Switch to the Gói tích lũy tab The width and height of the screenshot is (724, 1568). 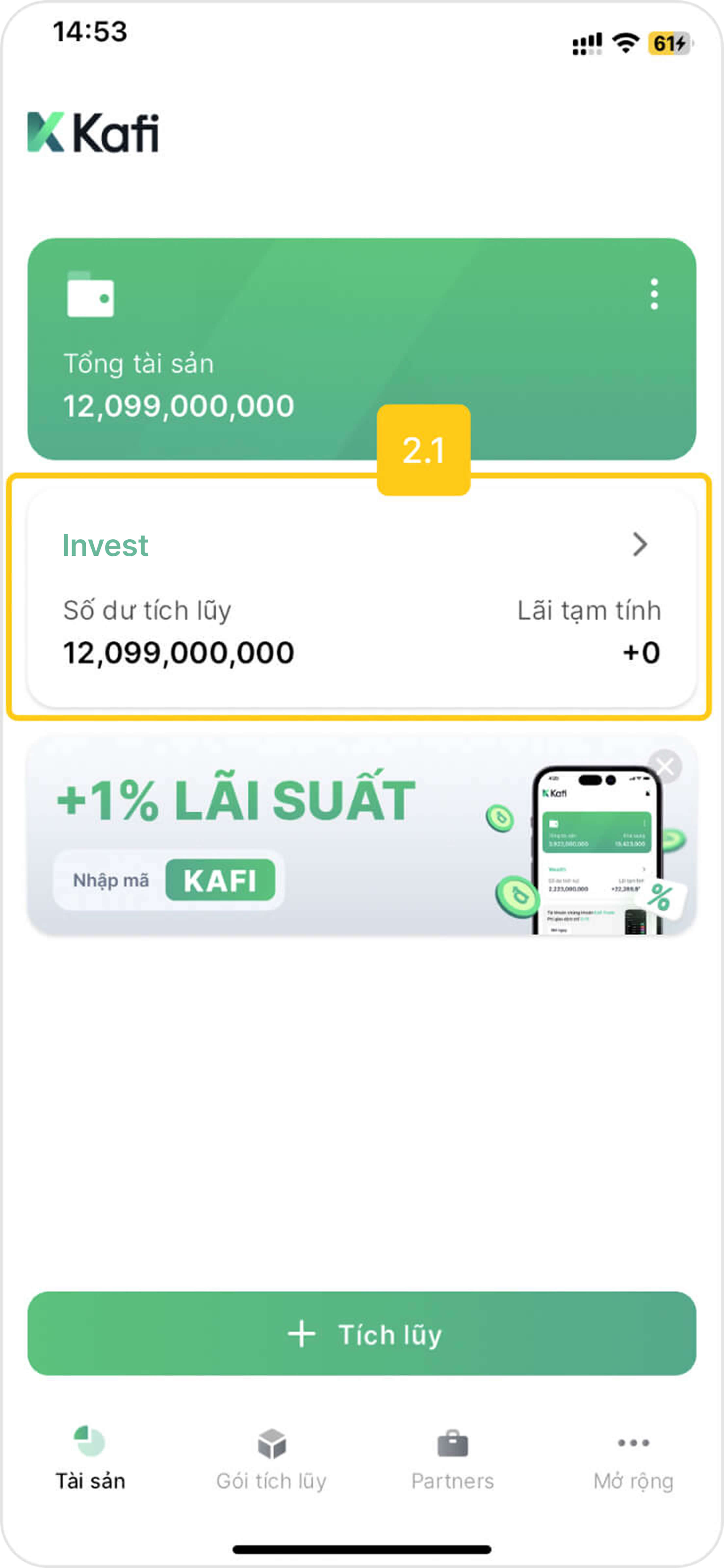pos(271,1457)
